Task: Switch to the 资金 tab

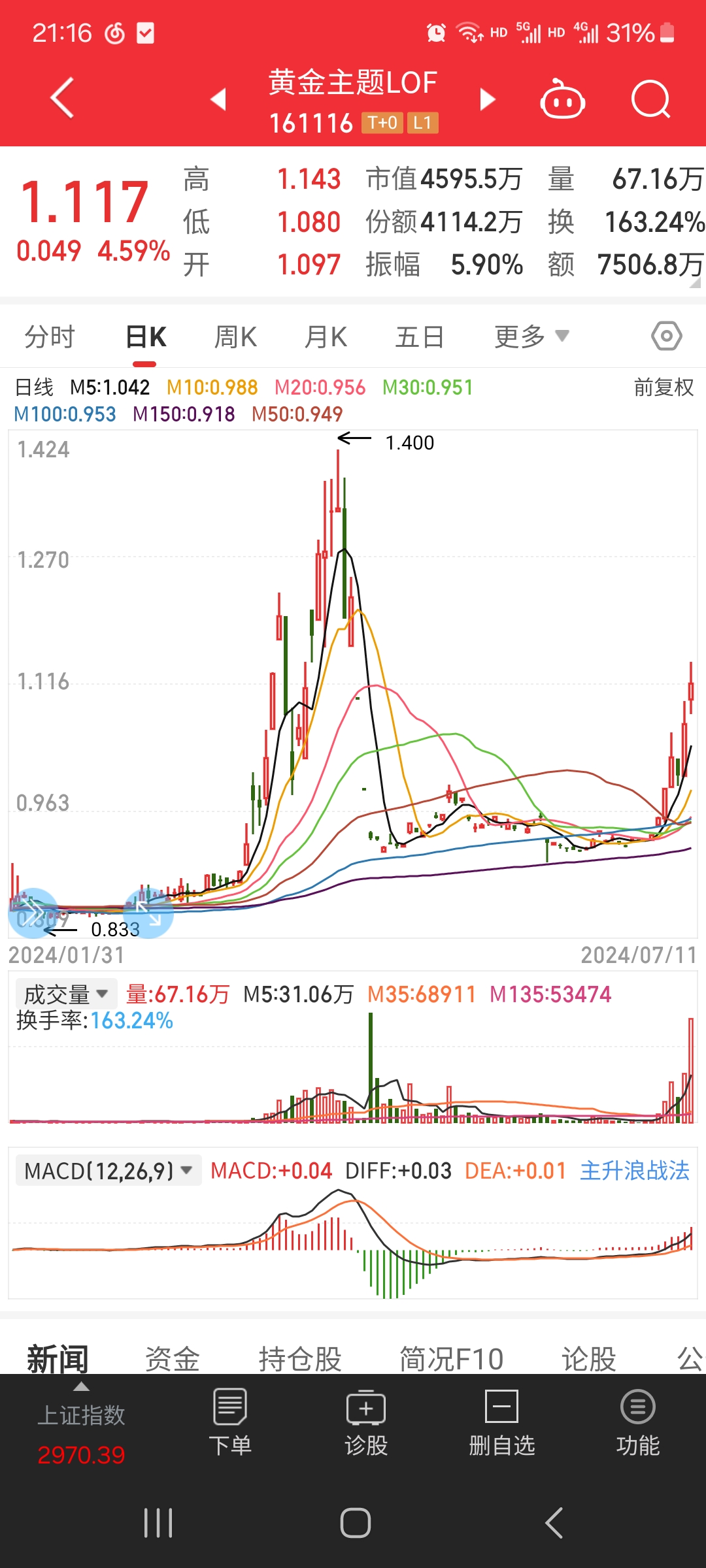Action: coord(172,1359)
